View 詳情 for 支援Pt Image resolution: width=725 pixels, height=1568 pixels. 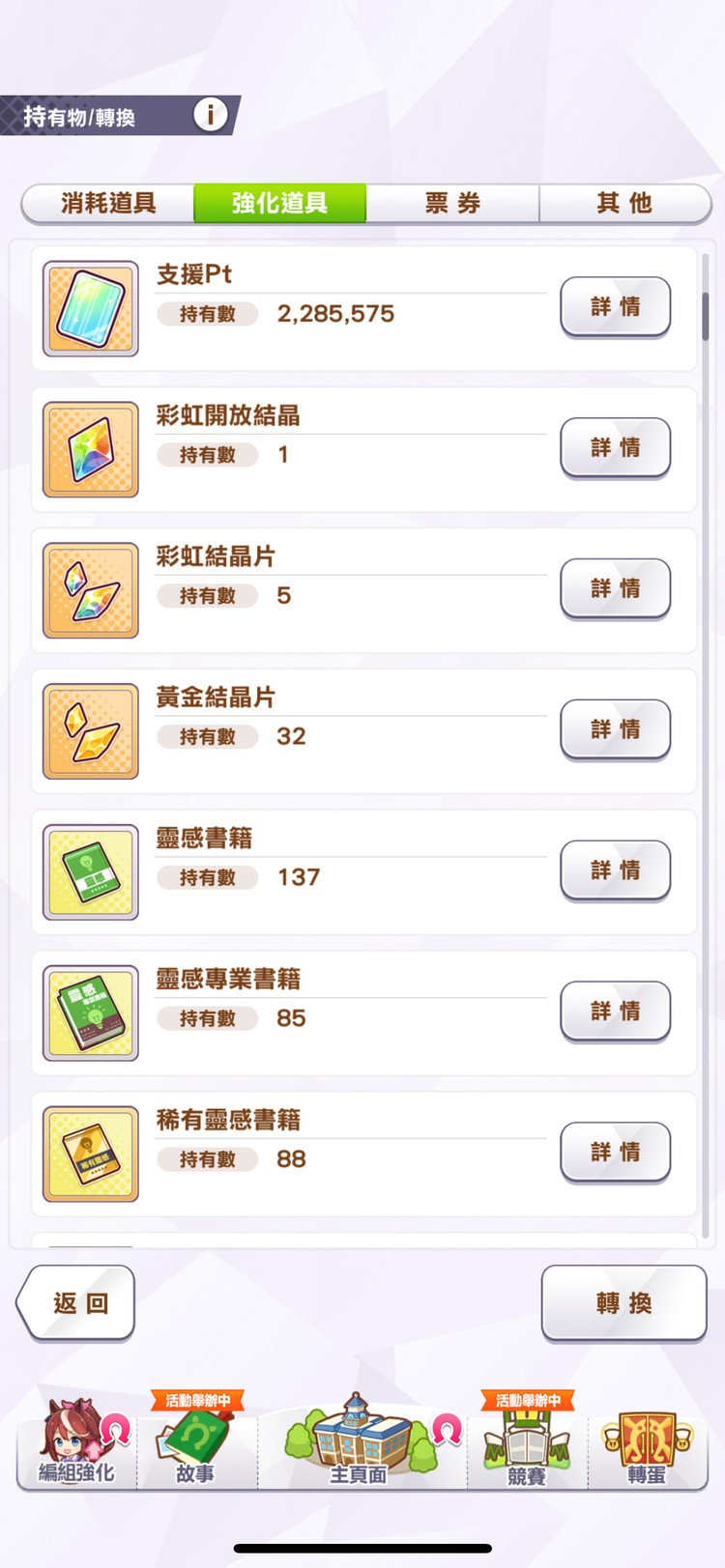tap(615, 306)
